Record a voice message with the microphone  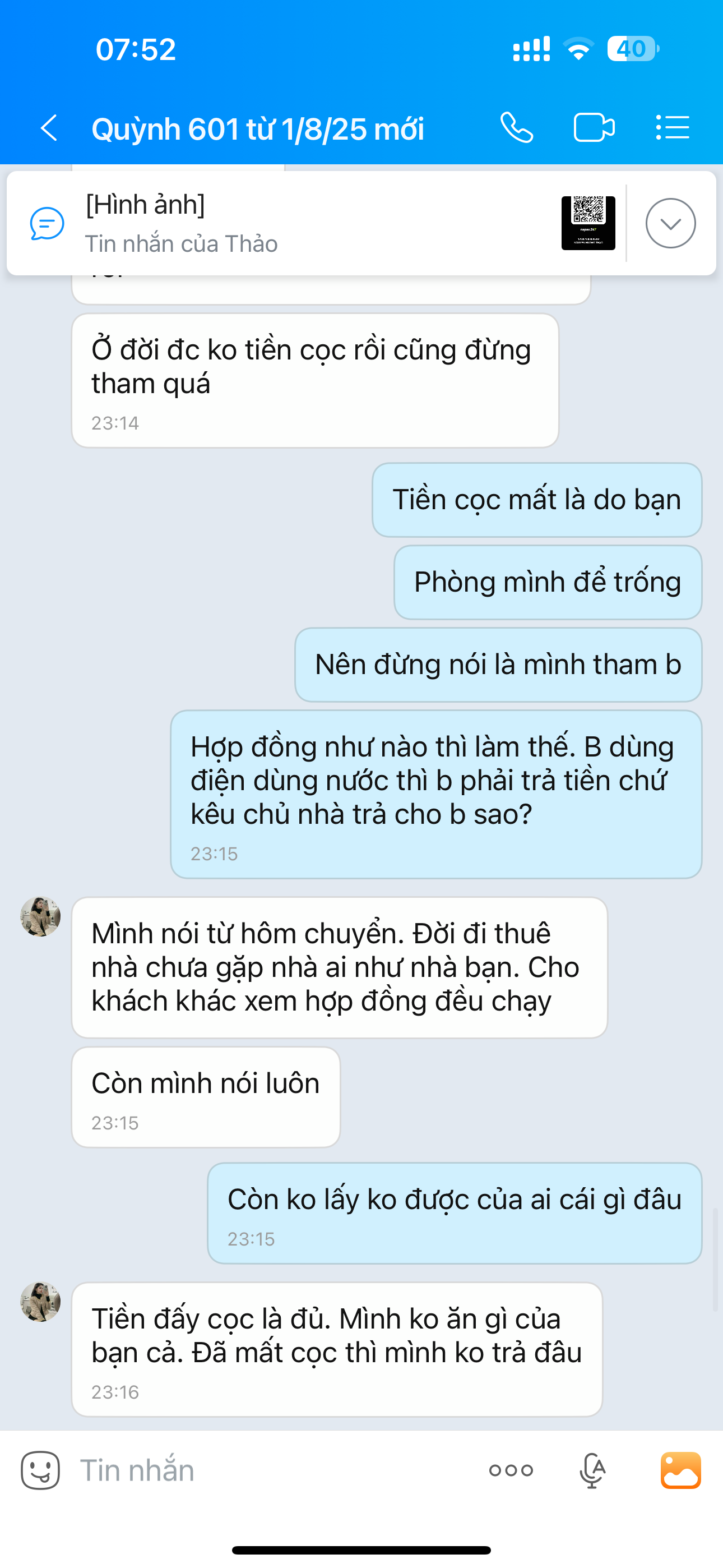tap(592, 1470)
